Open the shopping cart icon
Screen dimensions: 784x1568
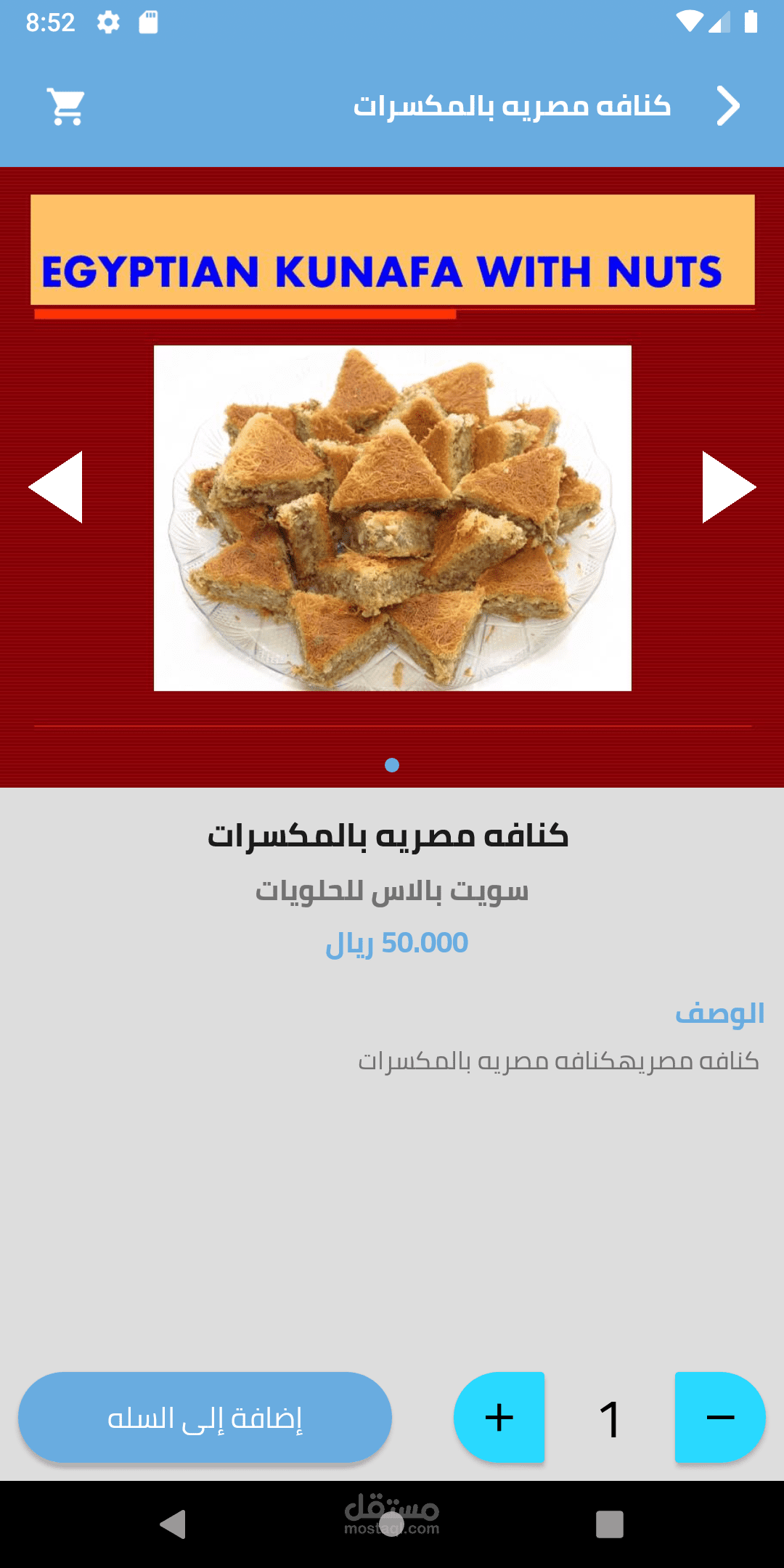66,107
